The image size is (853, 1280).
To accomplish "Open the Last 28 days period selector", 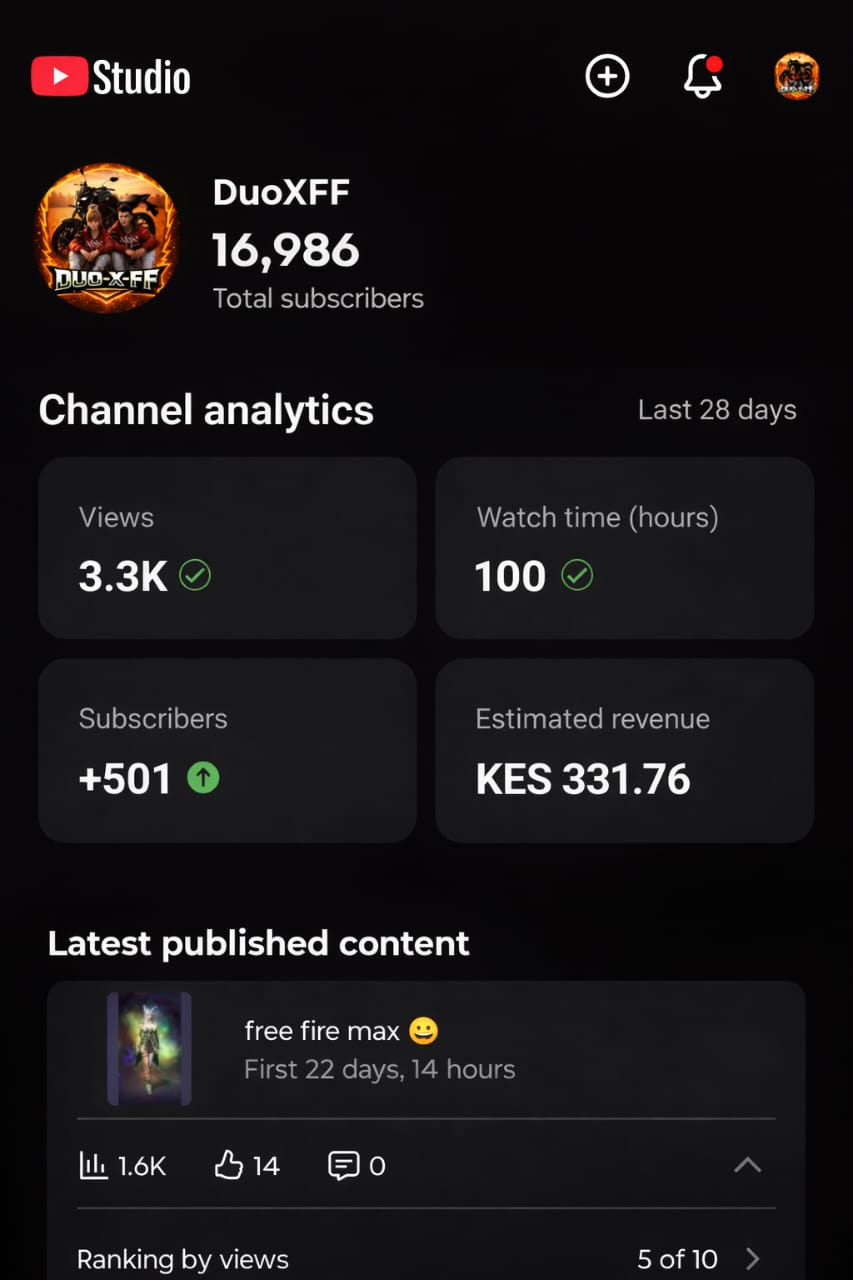I will pyautogui.click(x=717, y=410).
